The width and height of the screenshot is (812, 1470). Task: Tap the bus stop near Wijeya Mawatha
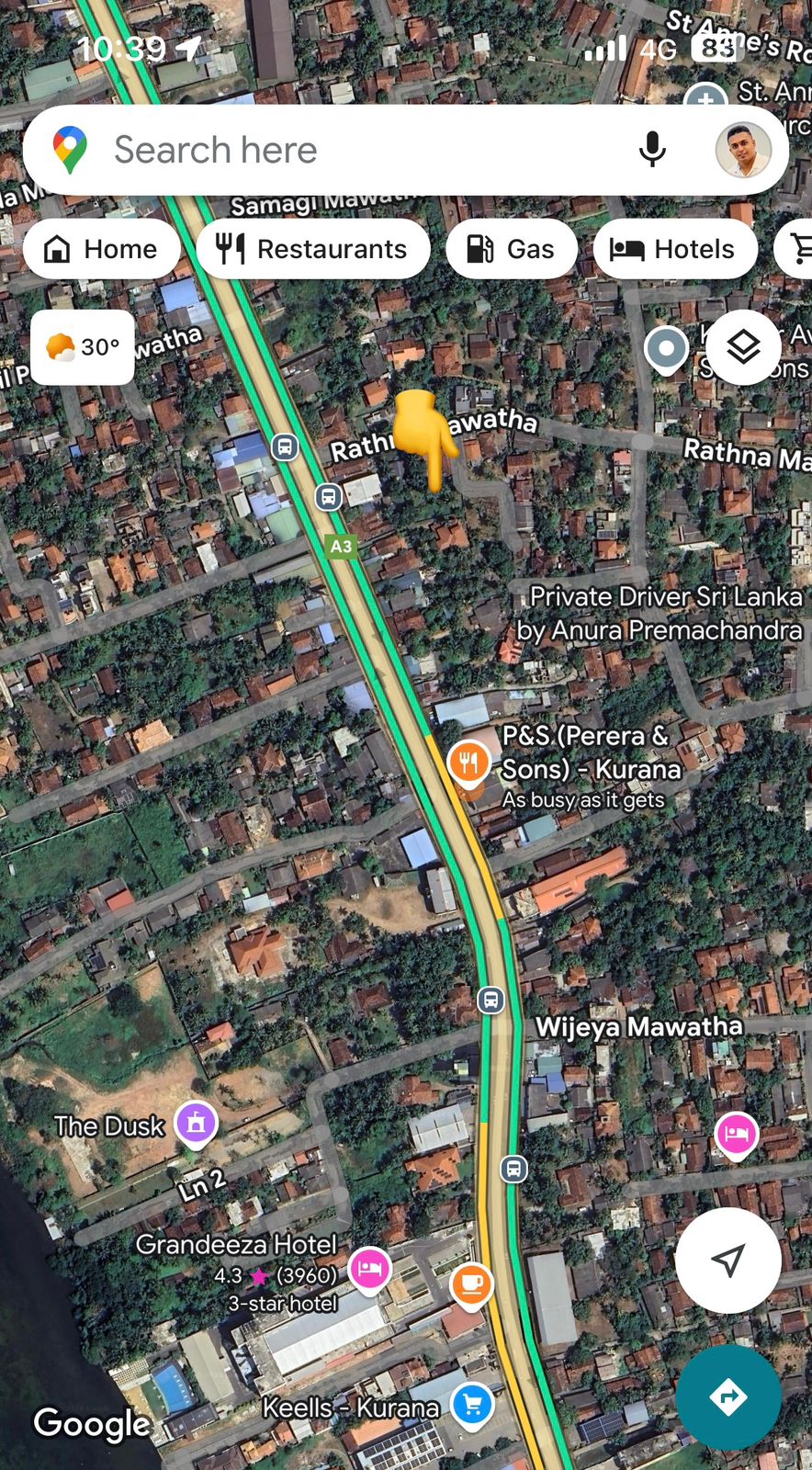[x=491, y=999]
